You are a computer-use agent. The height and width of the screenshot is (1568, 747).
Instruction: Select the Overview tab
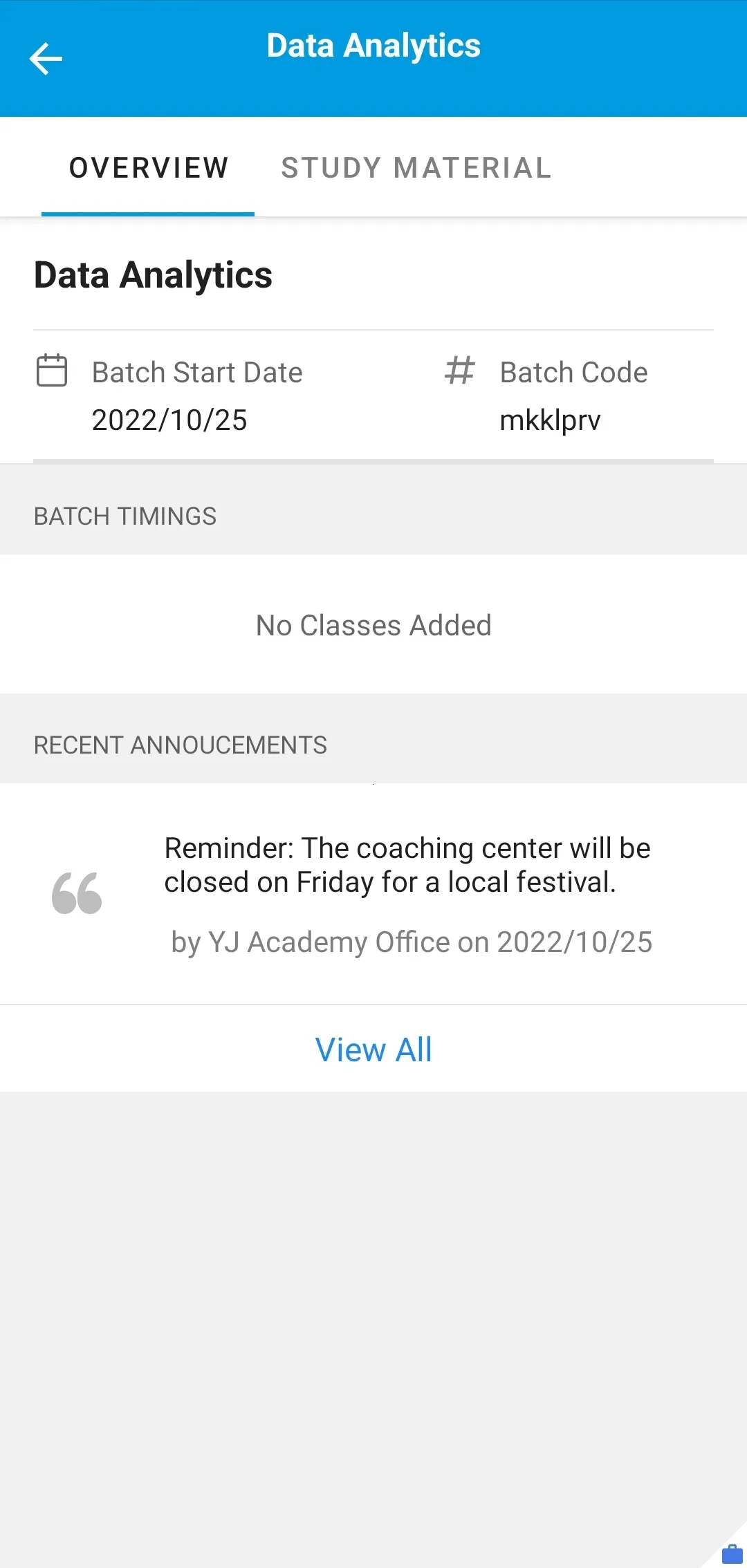point(148,167)
